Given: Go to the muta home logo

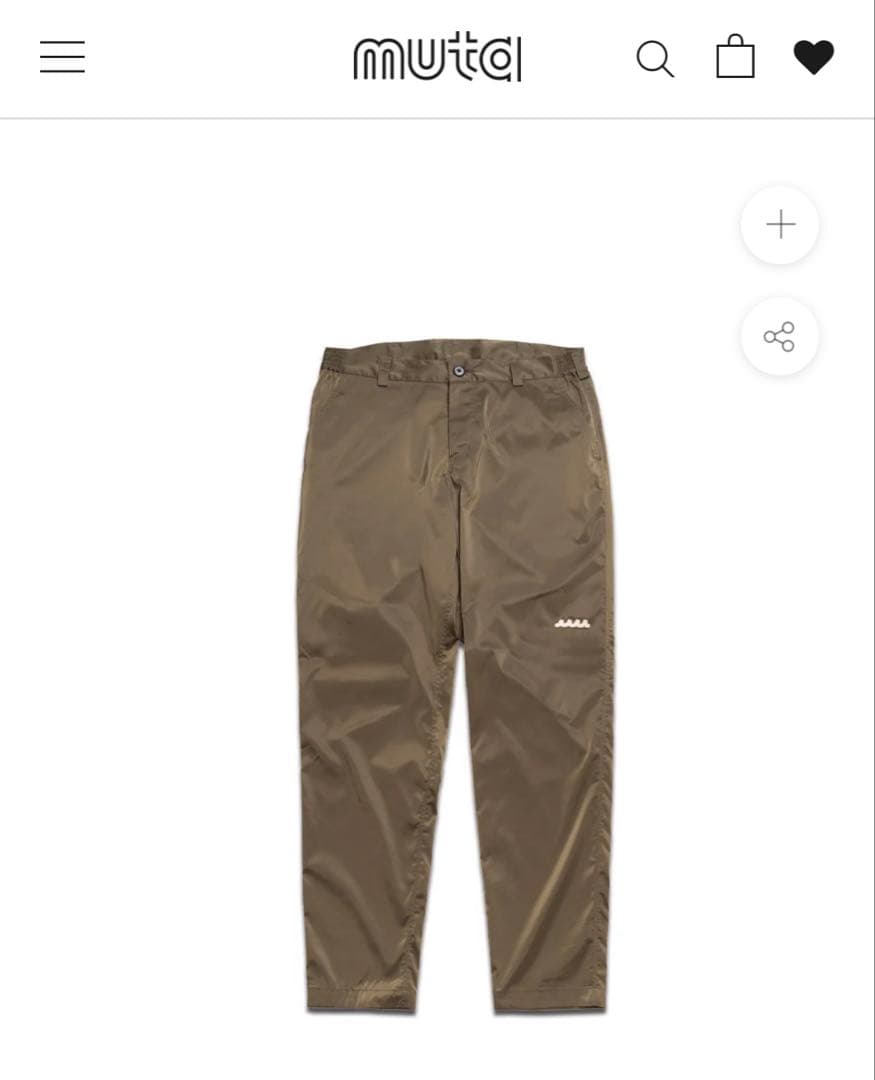Looking at the screenshot, I should click(437, 58).
